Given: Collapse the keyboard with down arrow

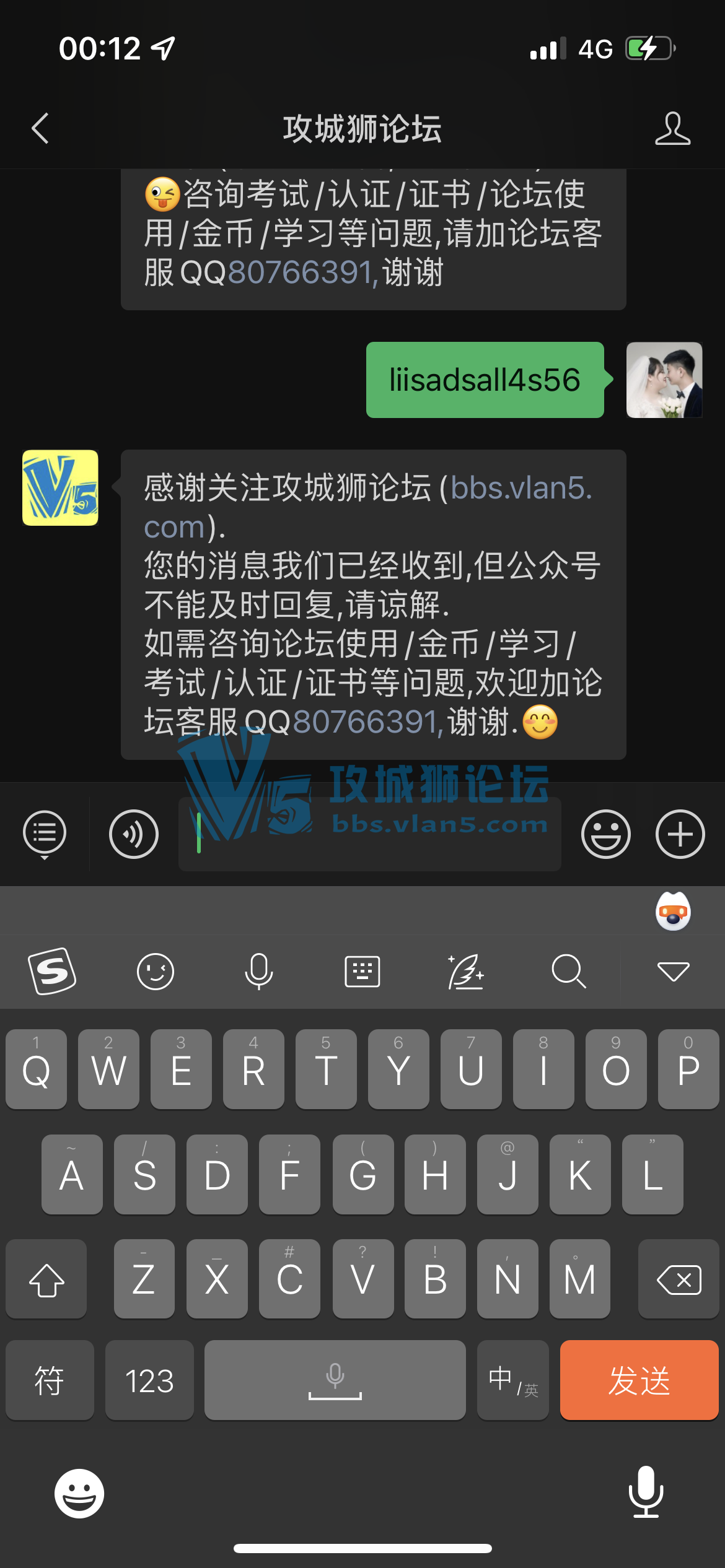Looking at the screenshot, I should (x=673, y=971).
